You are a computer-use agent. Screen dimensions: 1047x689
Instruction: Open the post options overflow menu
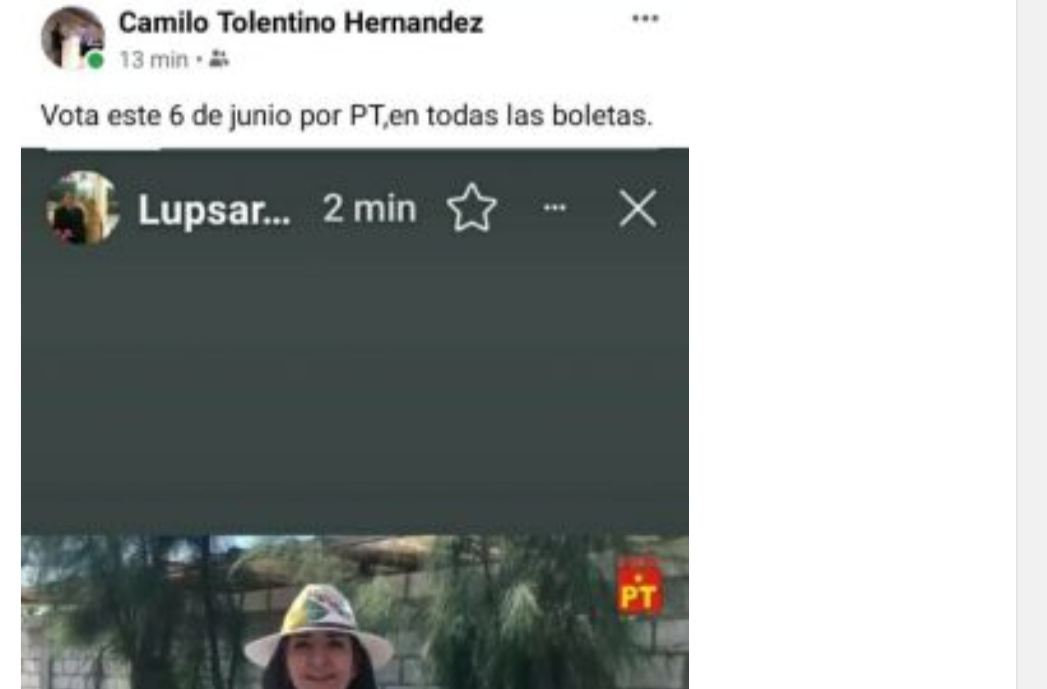coord(645,19)
